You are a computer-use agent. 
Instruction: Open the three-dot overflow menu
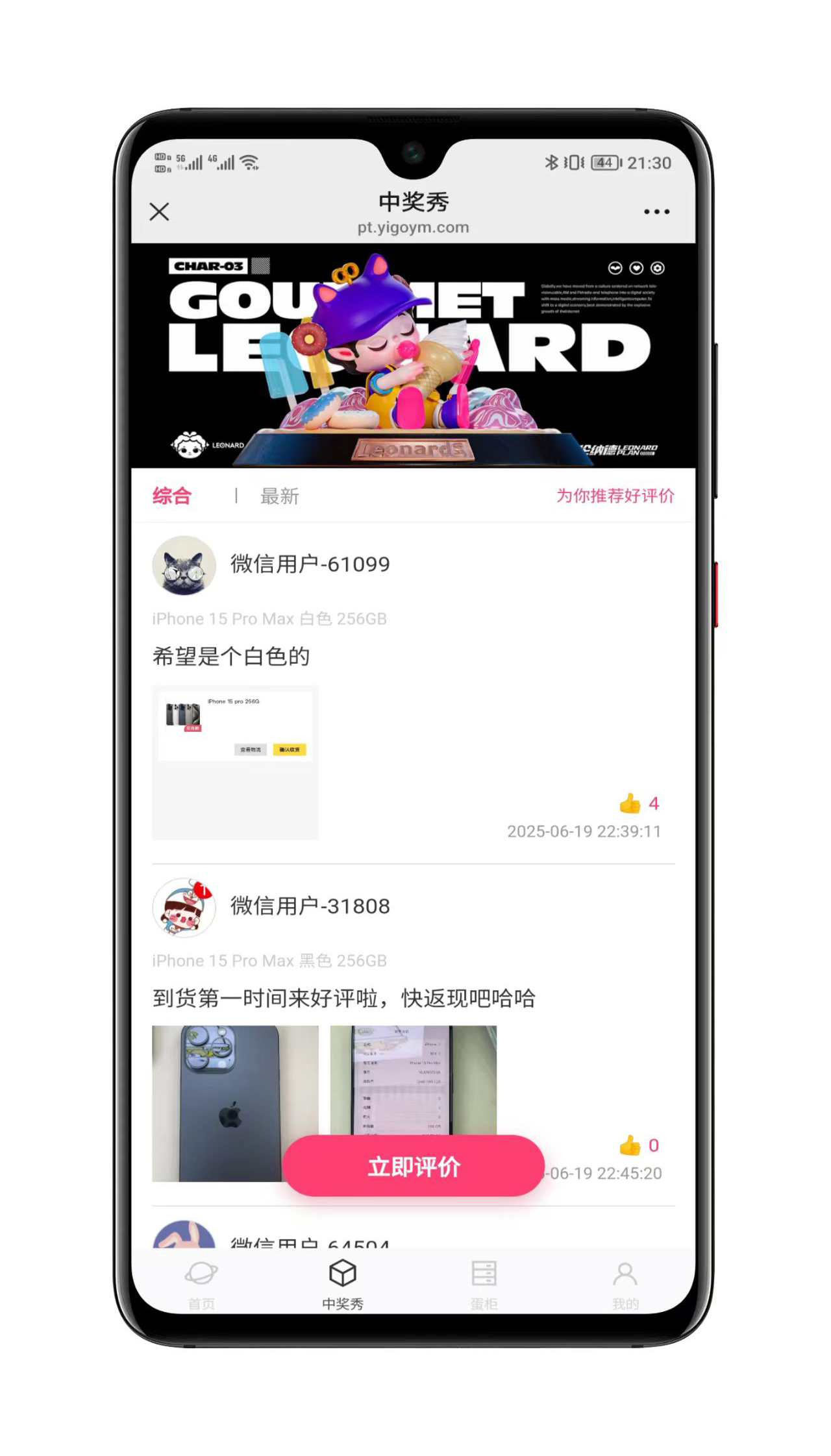pyautogui.click(x=656, y=212)
